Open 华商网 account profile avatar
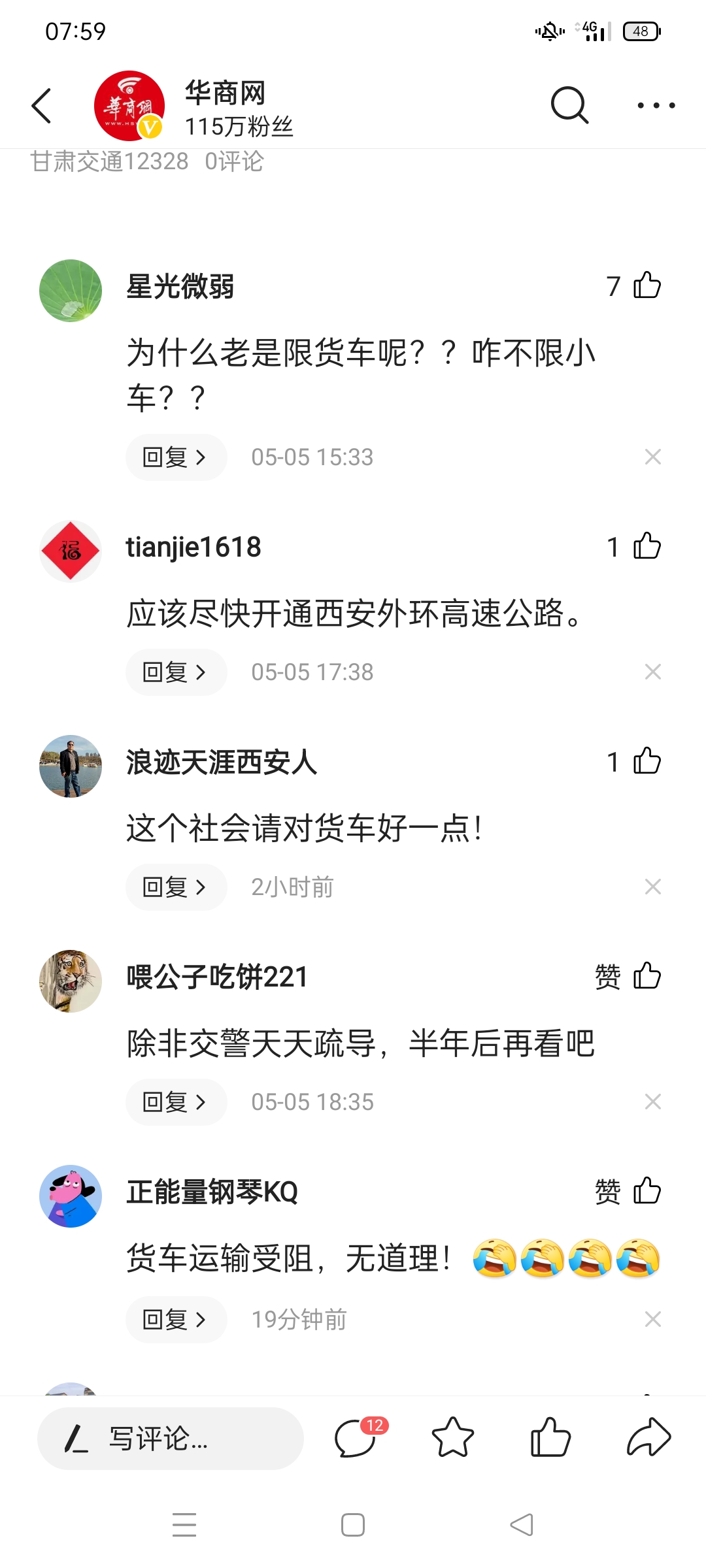This screenshot has height=1568, width=706. pyautogui.click(x=129, y=106)
